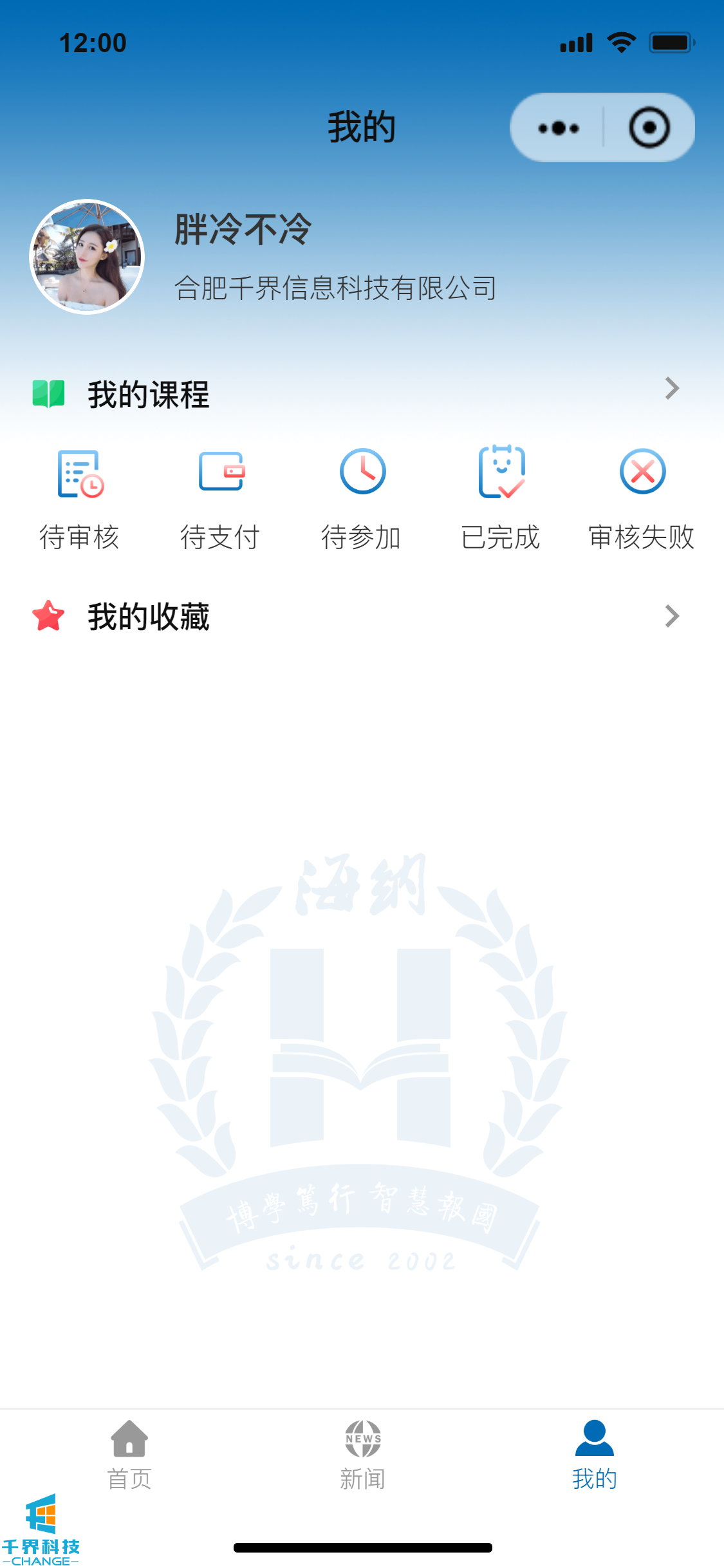This screenshot has width=724, height=1568.
Task: Open the 我的收藏 row
Action: [x=360, y=617]
